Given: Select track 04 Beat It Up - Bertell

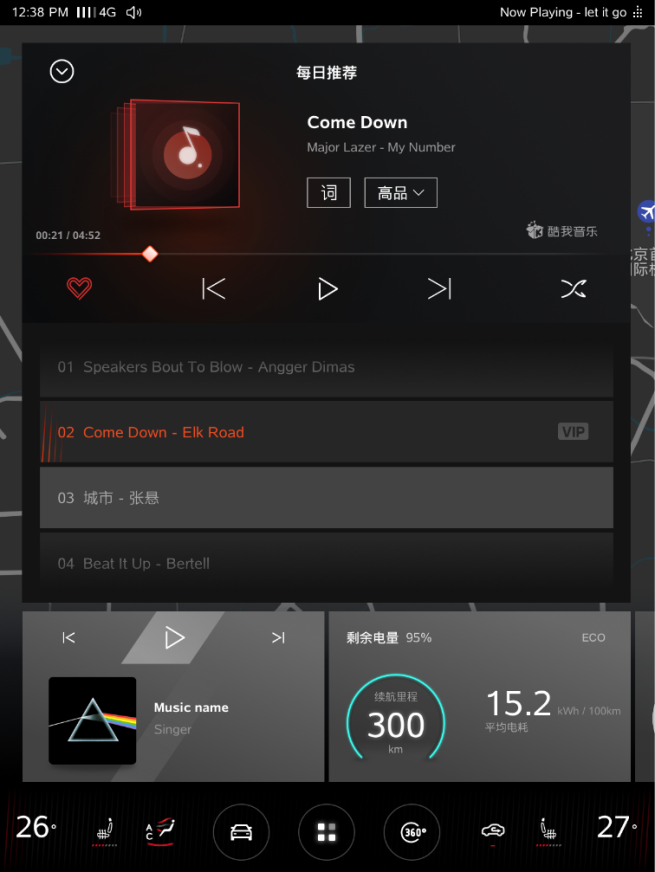Looking at the screenshot, I should click(326, 562).
